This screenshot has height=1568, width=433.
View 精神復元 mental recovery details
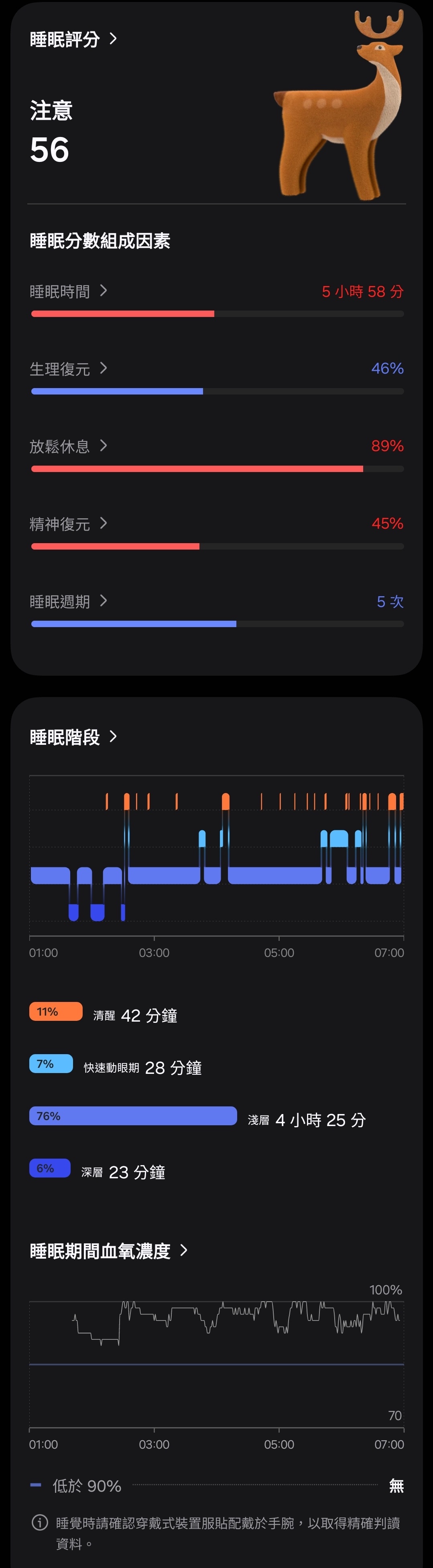click(x=68, y=523)
